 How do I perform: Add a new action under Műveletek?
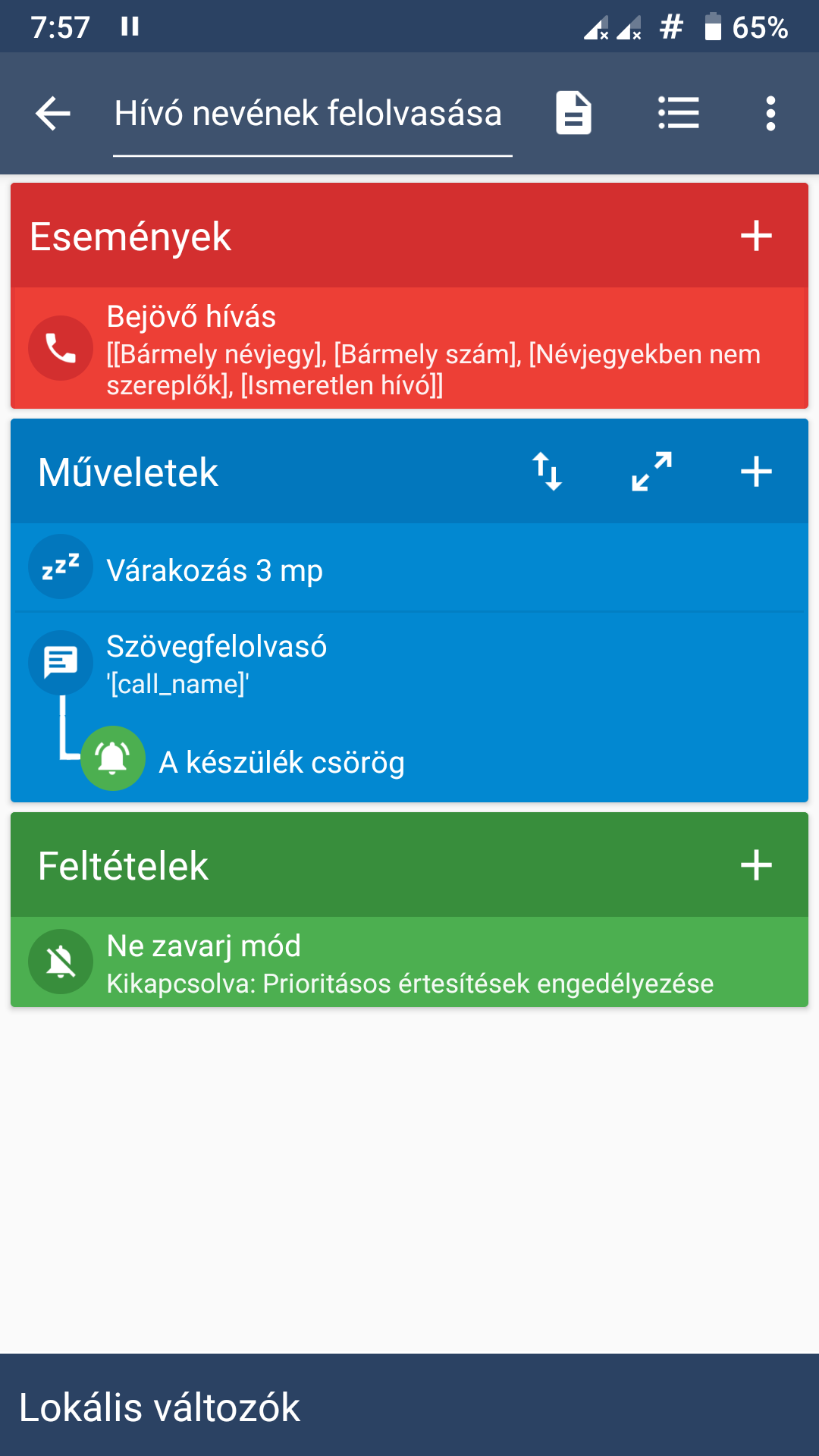[x=756, y=472]
